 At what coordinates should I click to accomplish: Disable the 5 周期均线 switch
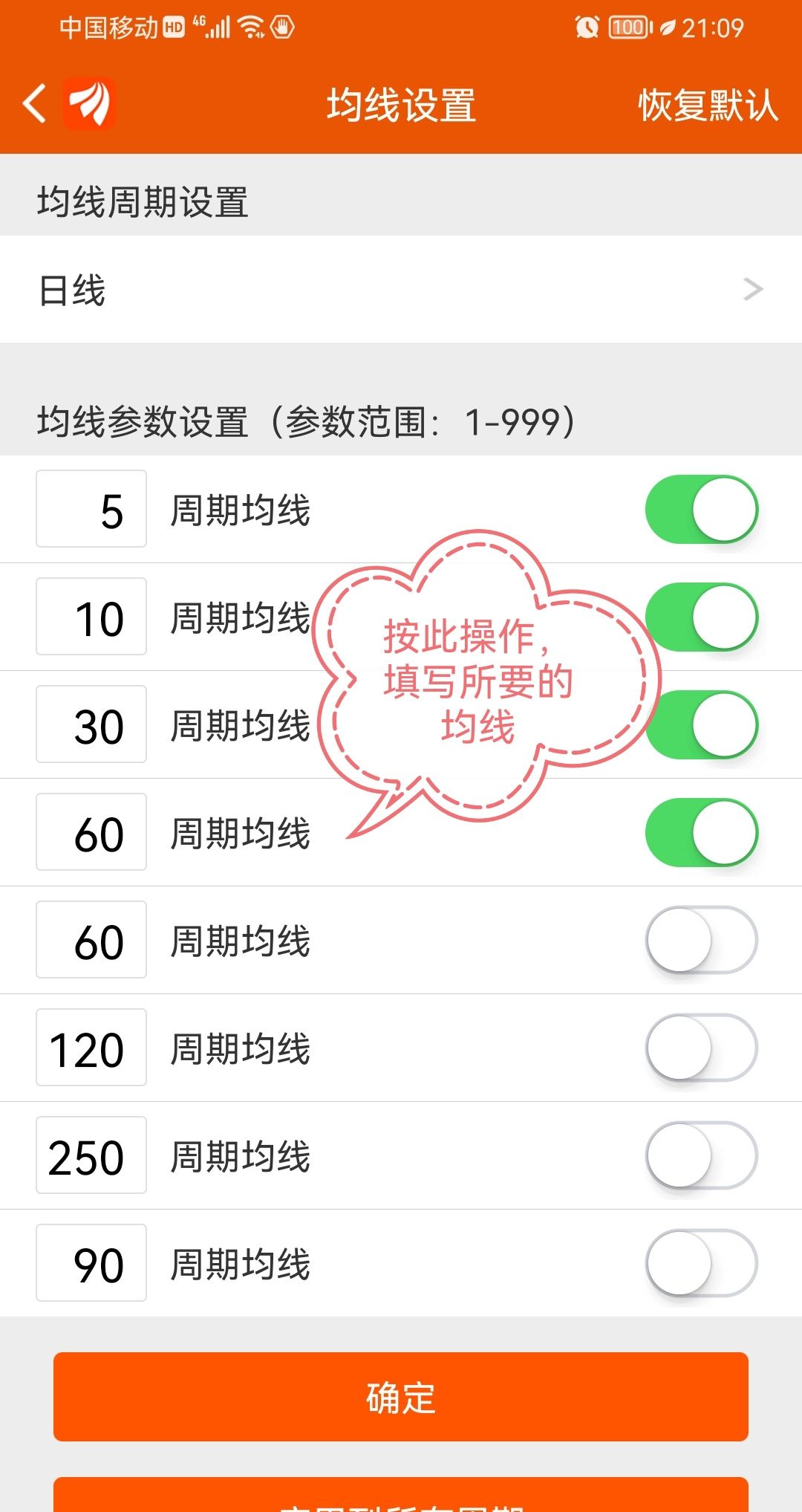pyautogui.click(x=702, y=509)
